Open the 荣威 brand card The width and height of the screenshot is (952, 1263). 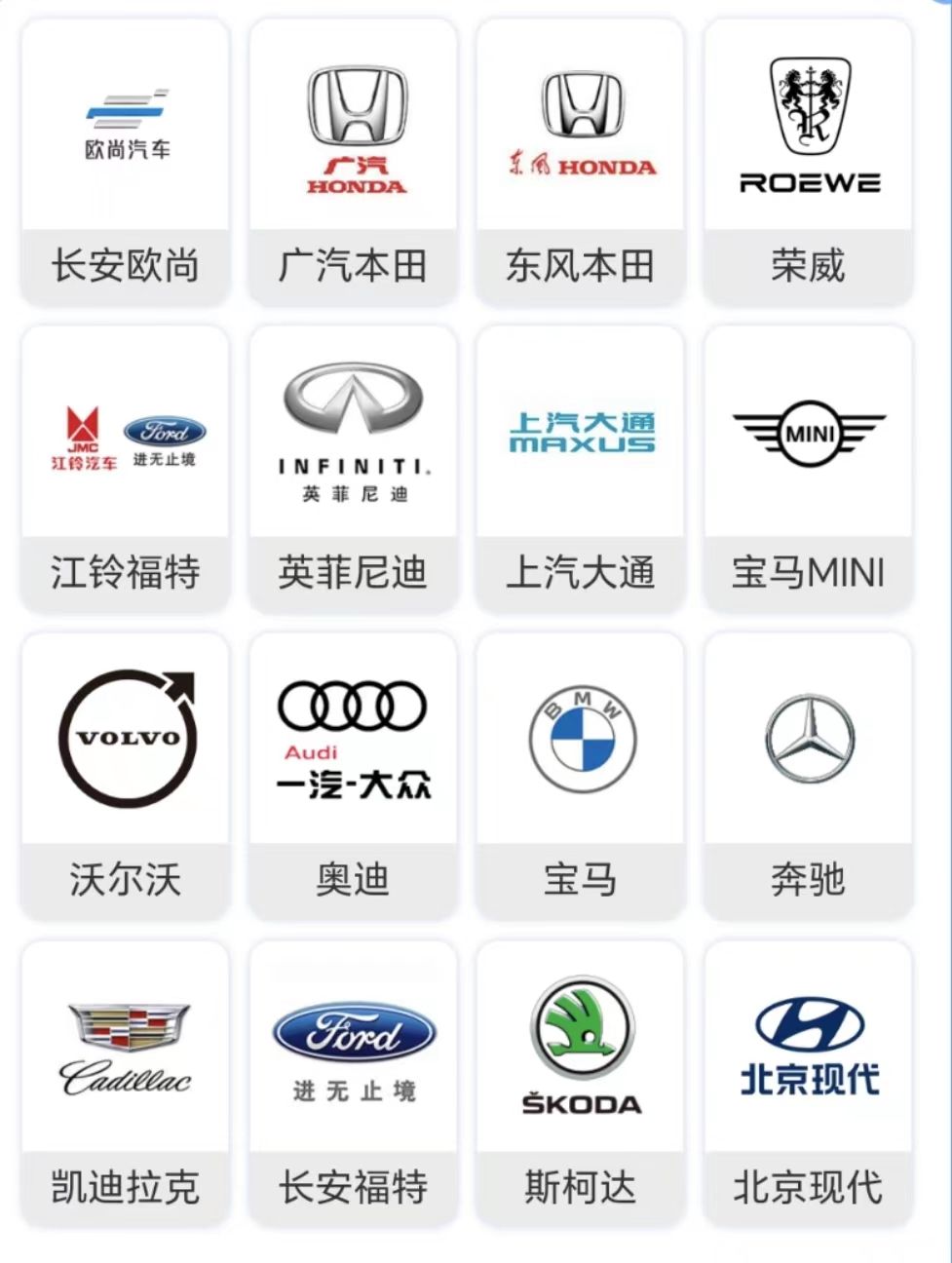[808, 162]
